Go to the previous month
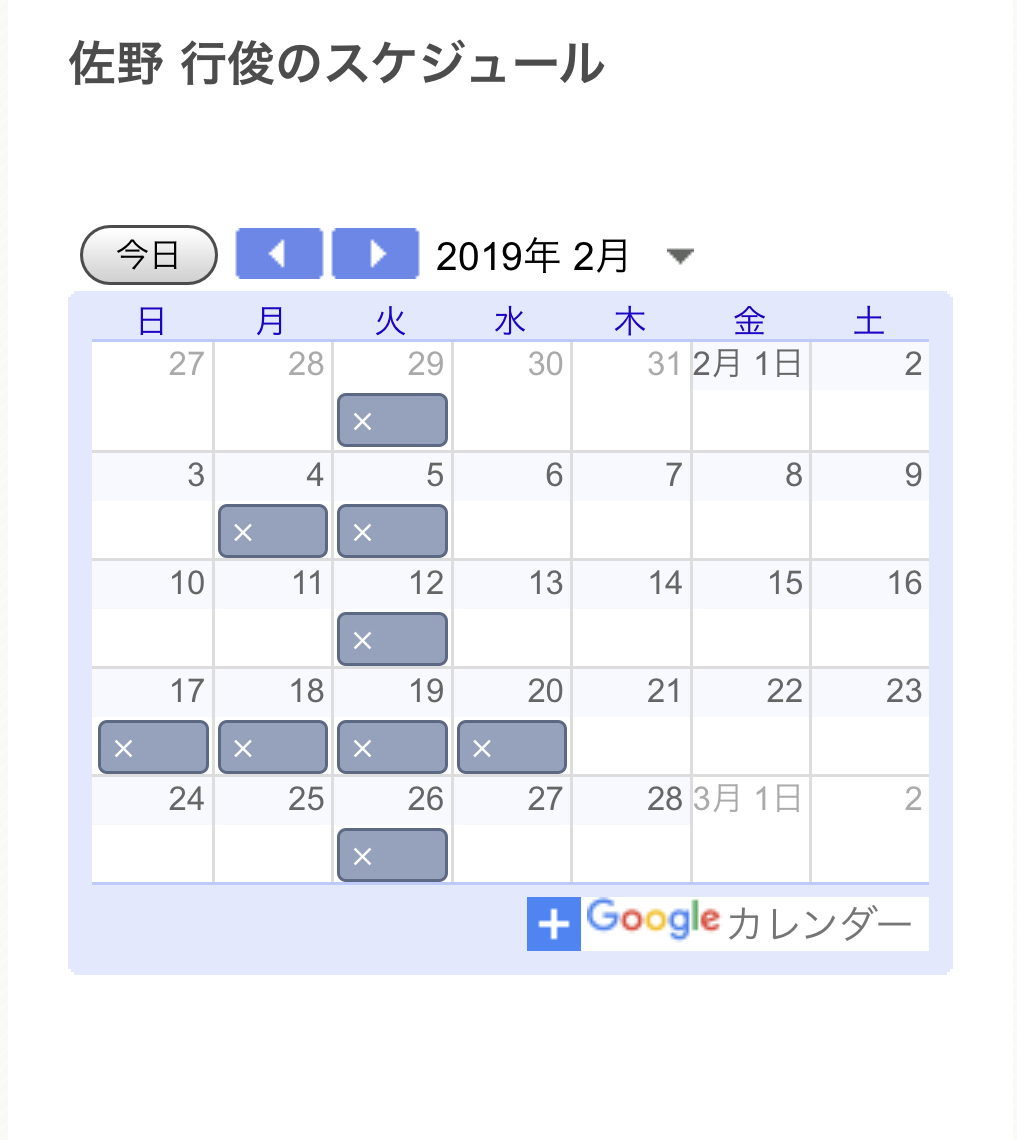 click(x=278, y=254)
